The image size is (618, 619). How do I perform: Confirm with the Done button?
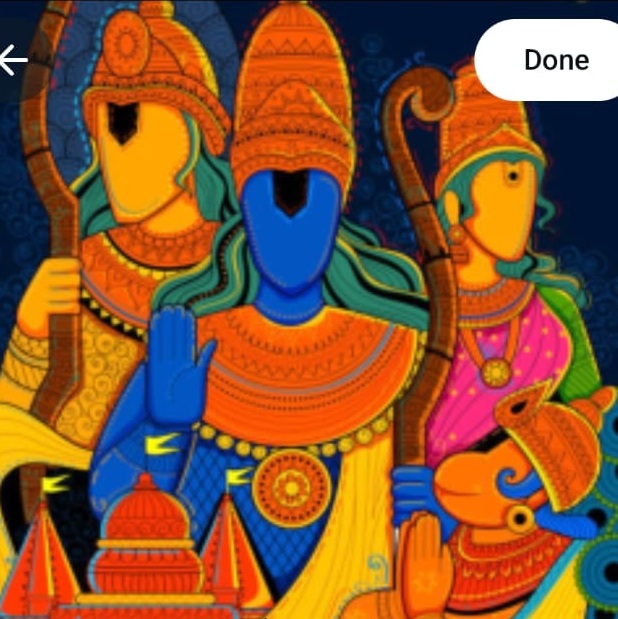555,60
